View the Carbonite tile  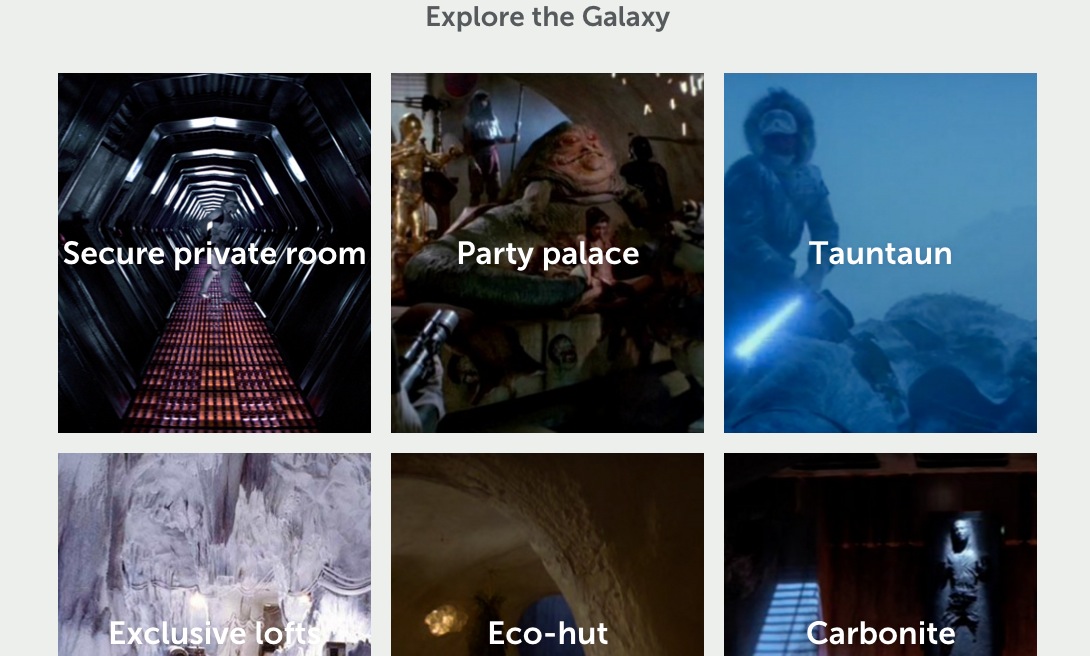pyautogui.click(x=880, y=555)
